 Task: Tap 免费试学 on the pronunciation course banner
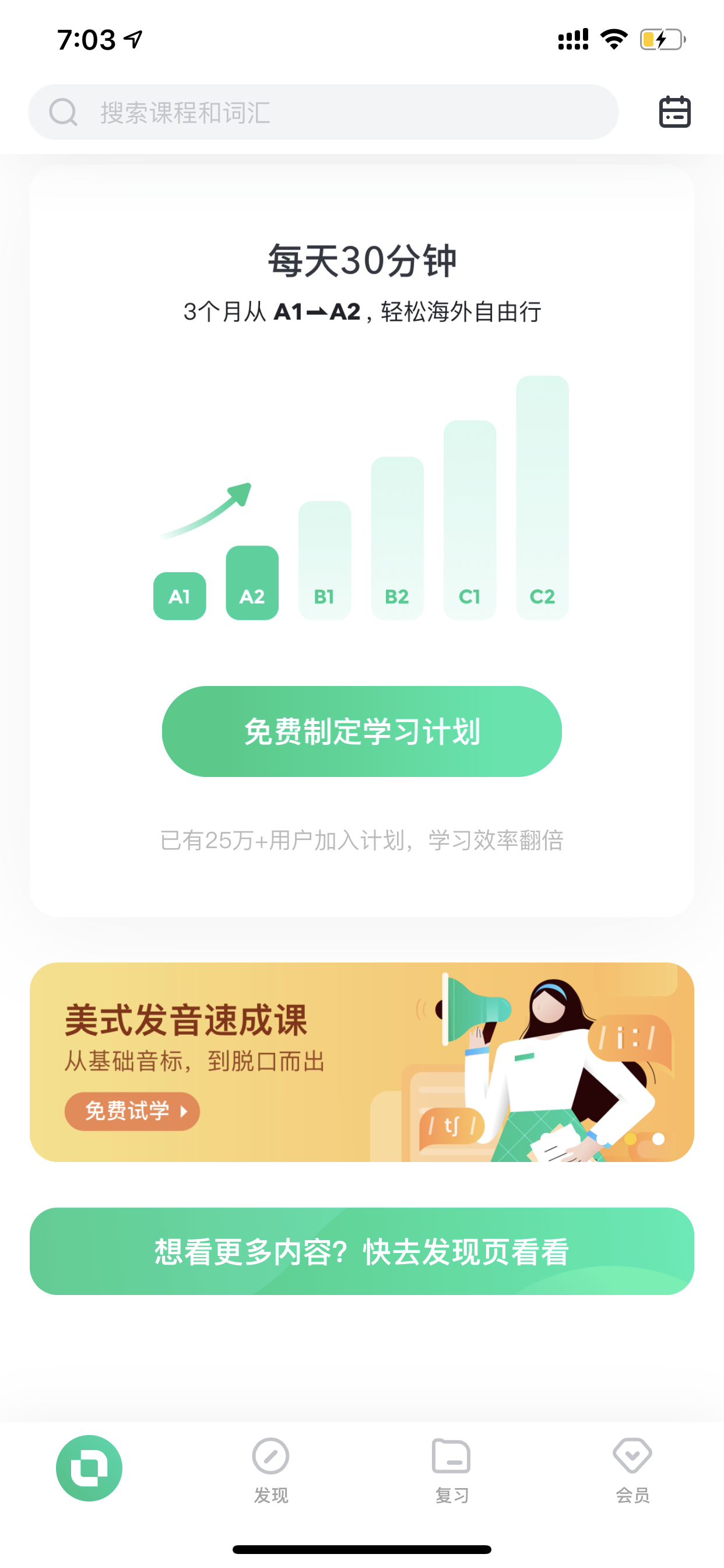point(132,1111)
